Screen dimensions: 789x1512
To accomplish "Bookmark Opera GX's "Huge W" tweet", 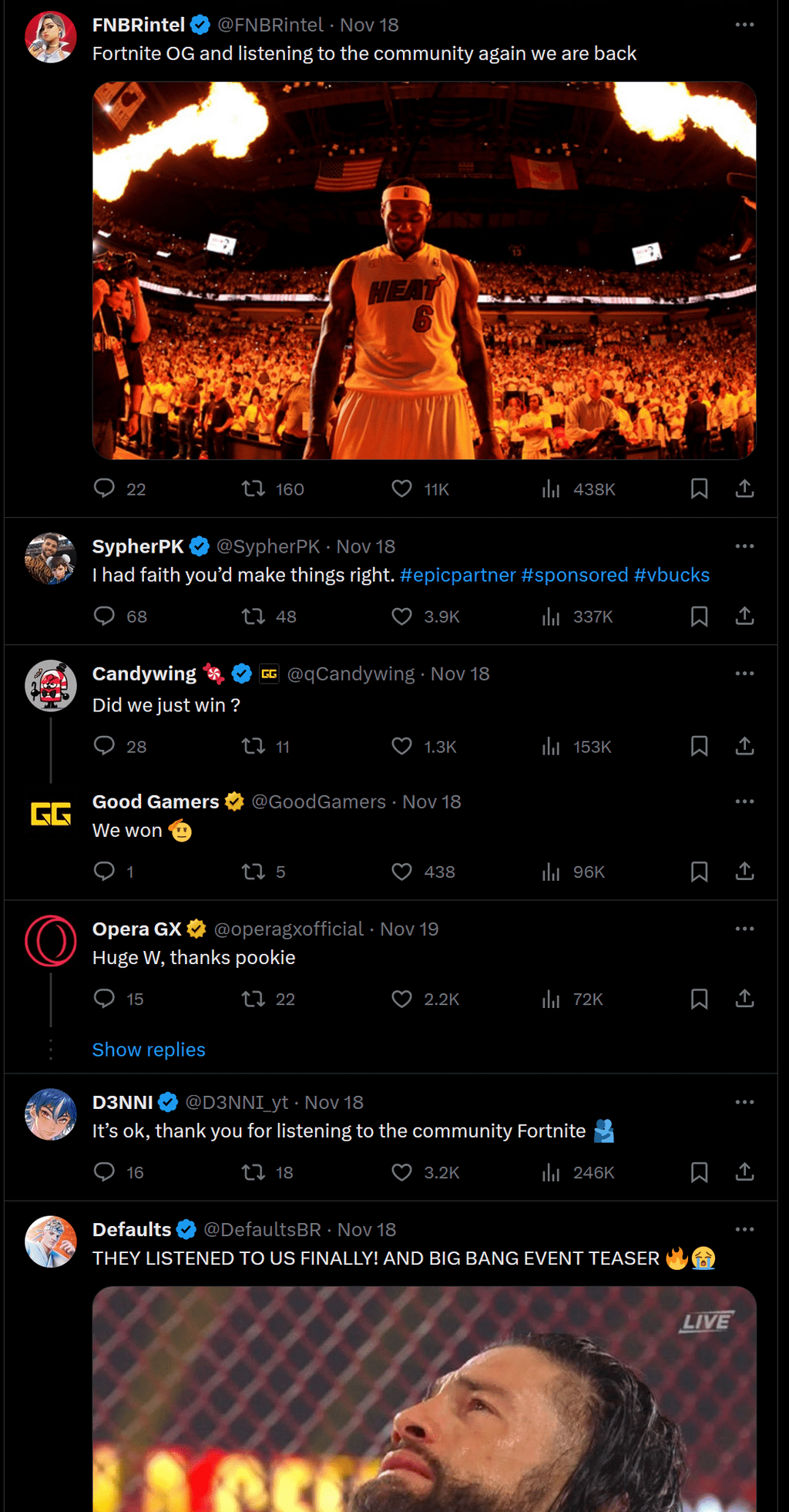I will coord(699,999).
